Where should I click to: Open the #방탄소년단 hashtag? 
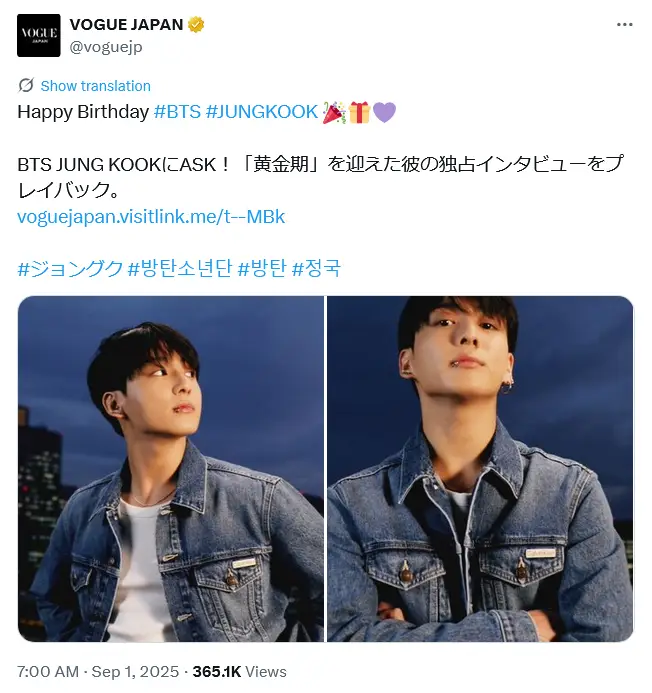[x=180, y=268]
